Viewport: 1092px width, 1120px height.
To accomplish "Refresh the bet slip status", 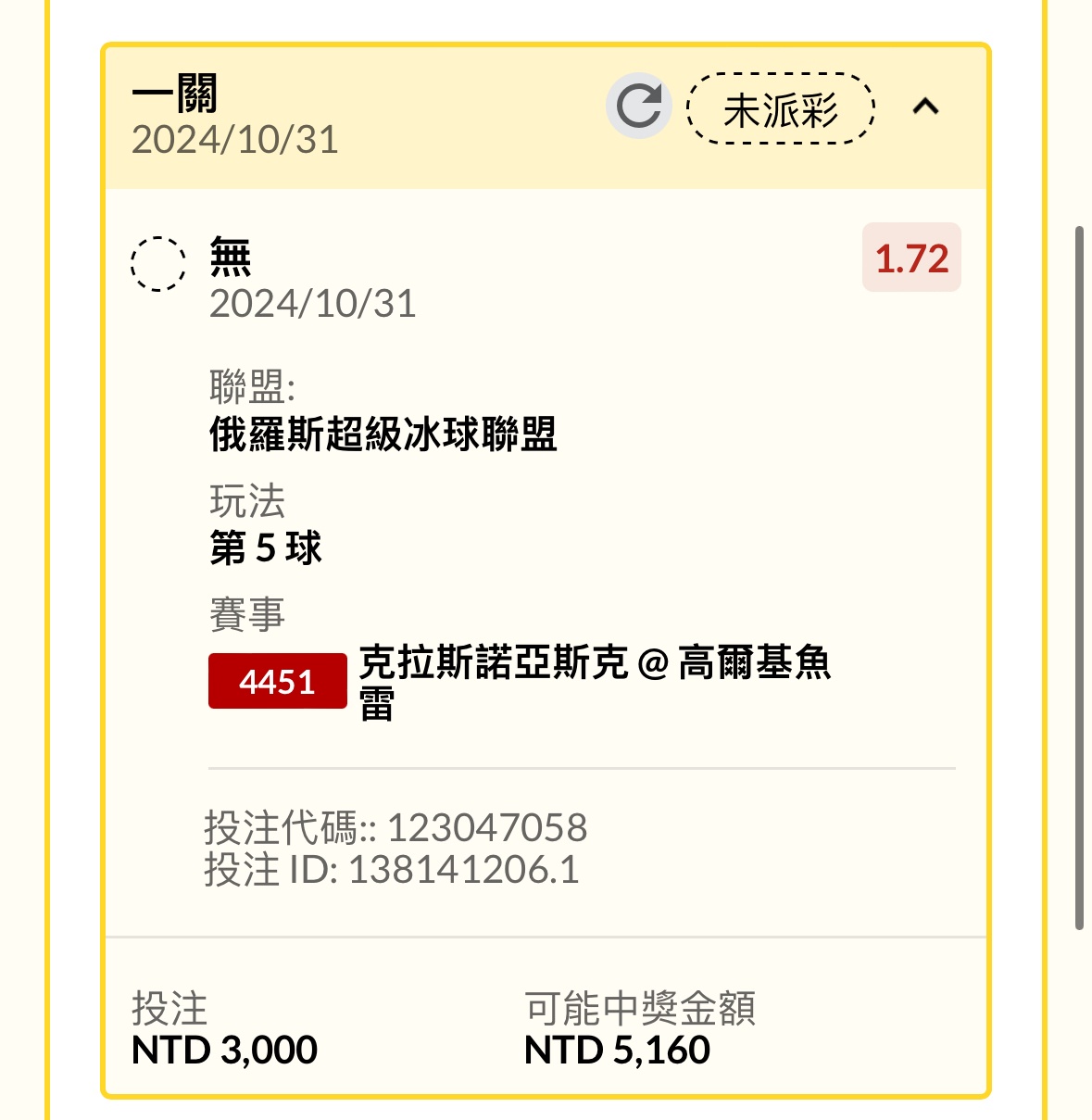I will click(638, 107).
